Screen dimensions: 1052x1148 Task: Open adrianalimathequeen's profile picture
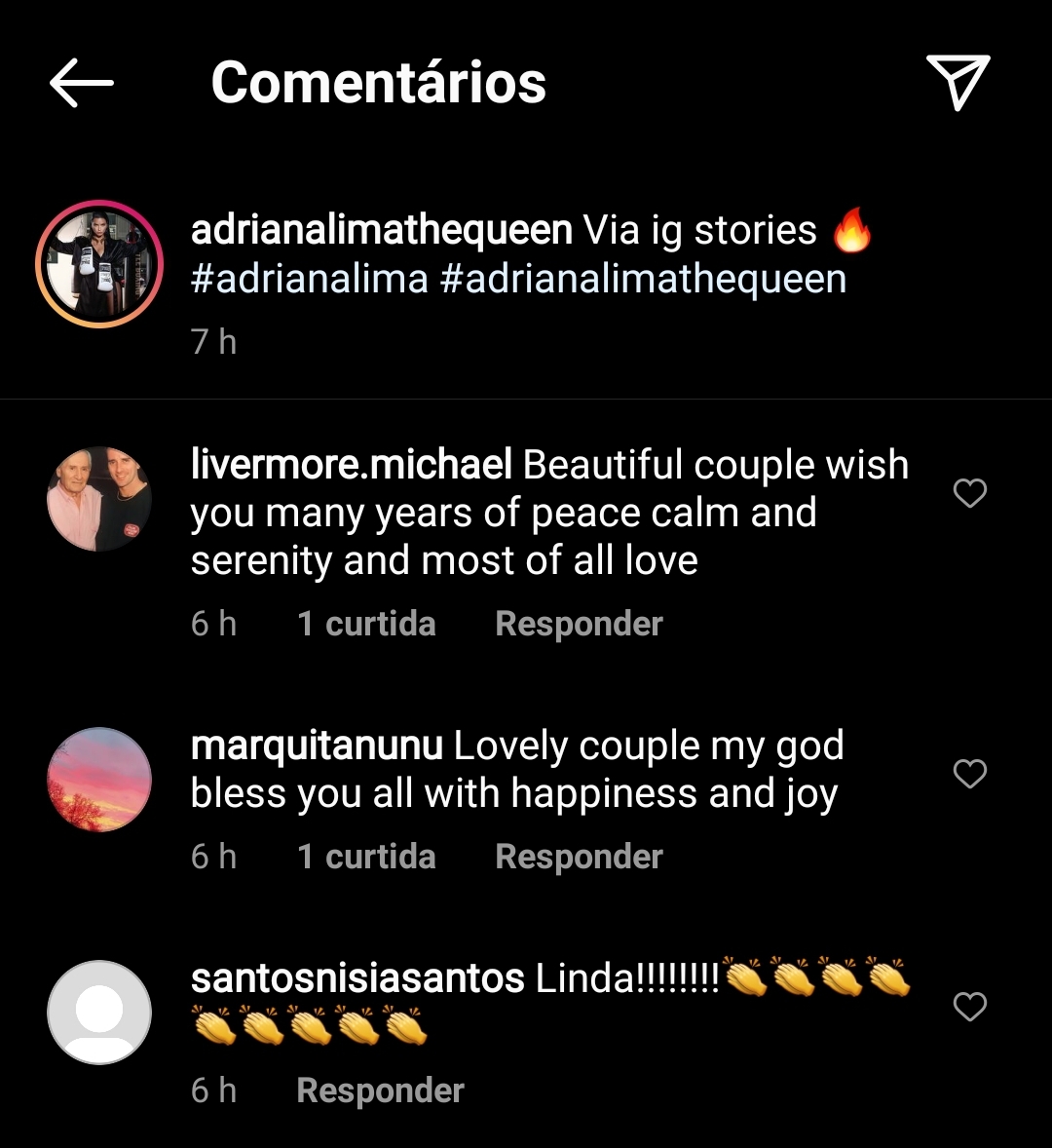(99, 264)
